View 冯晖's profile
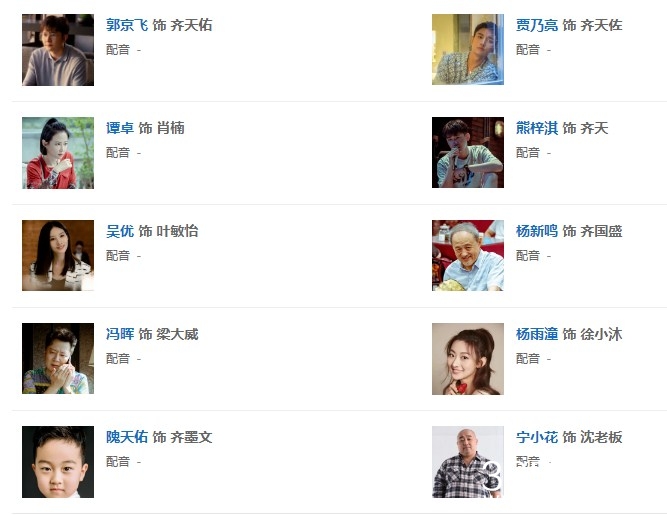Viewport: 667px width, 515px height. coord(119,334)
